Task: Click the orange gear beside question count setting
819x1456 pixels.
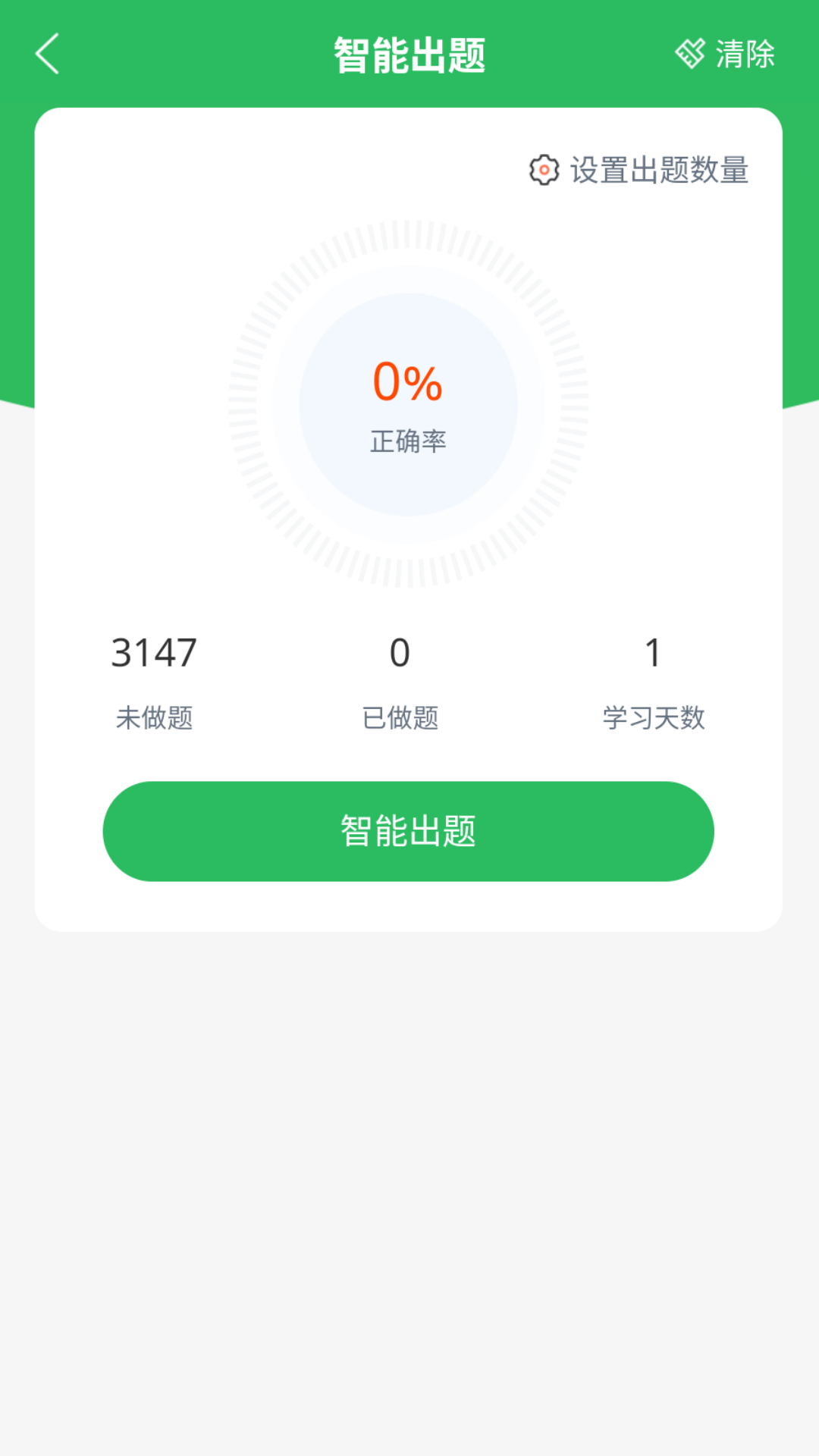Action: 543,171
